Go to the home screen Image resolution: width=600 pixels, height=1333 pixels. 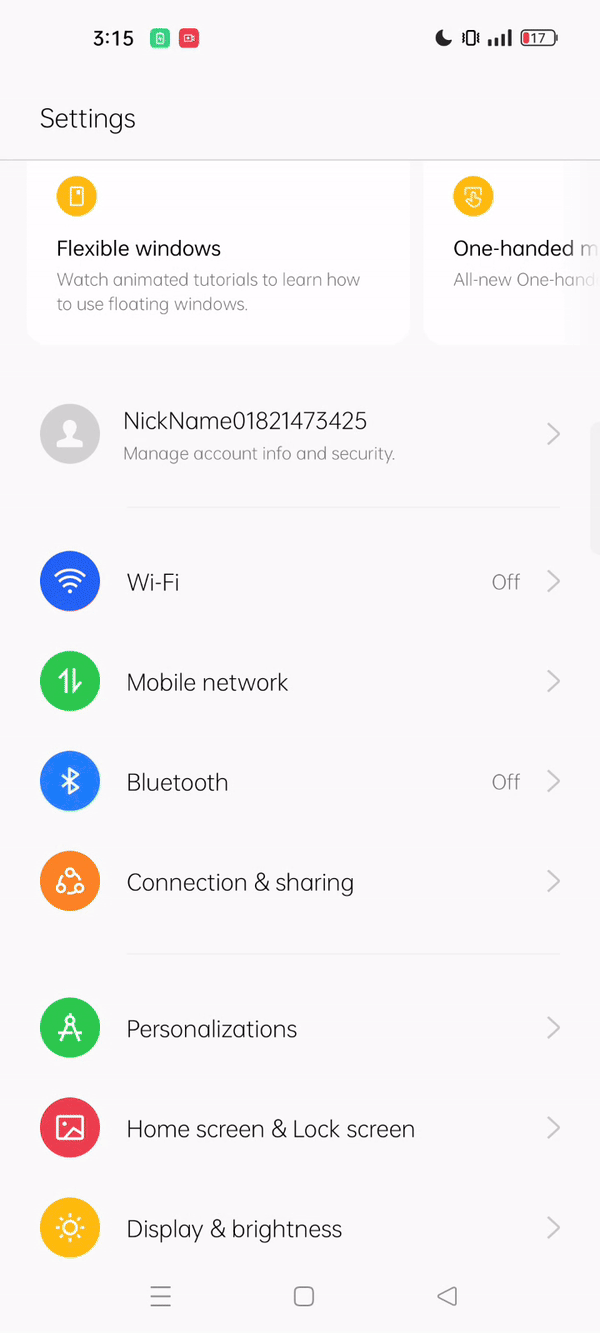click(304, 1297)
